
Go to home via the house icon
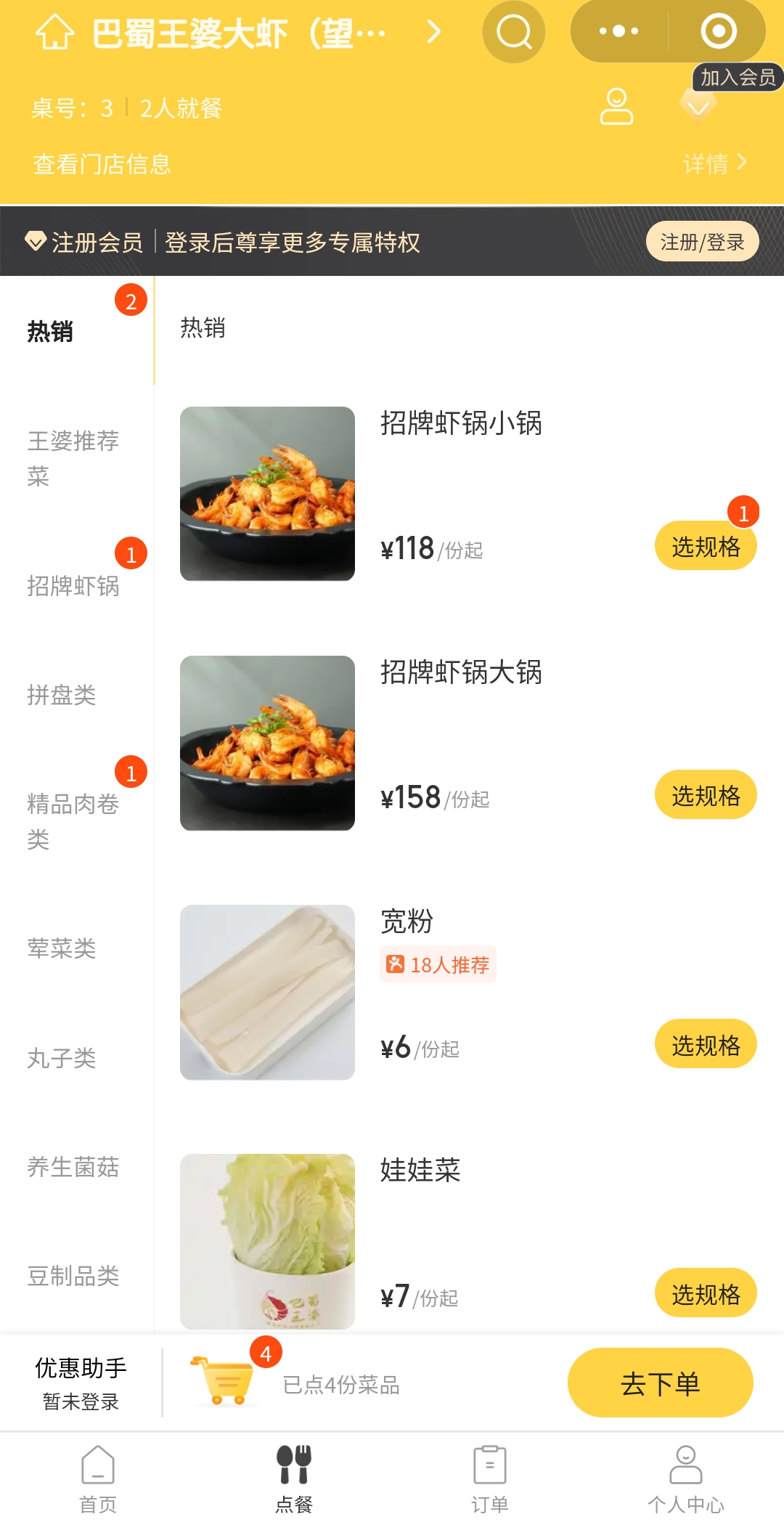55,33
